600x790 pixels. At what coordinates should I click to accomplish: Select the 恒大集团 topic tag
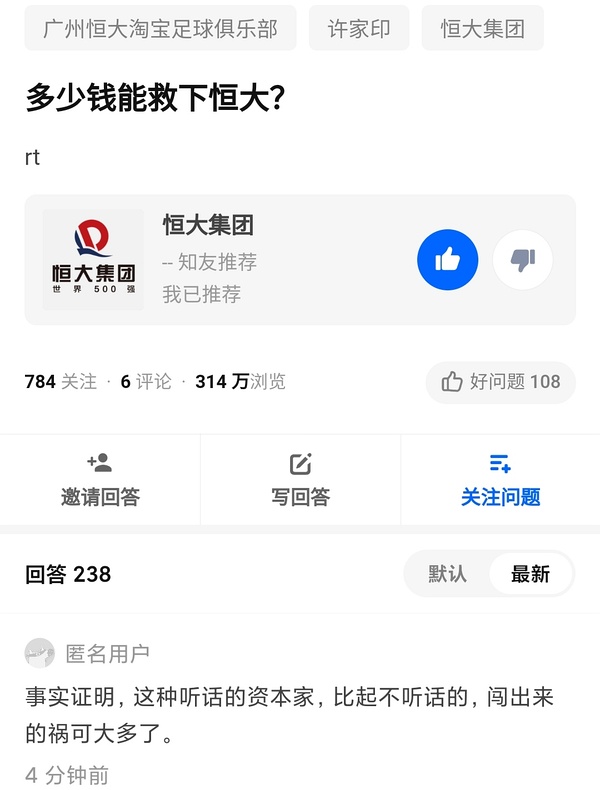pos(482,28)
